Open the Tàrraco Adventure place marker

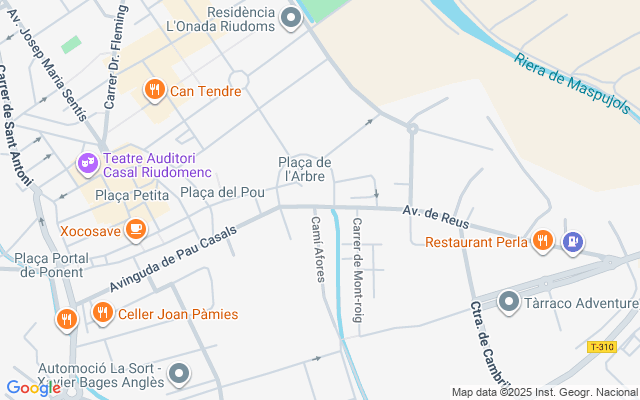509,302
